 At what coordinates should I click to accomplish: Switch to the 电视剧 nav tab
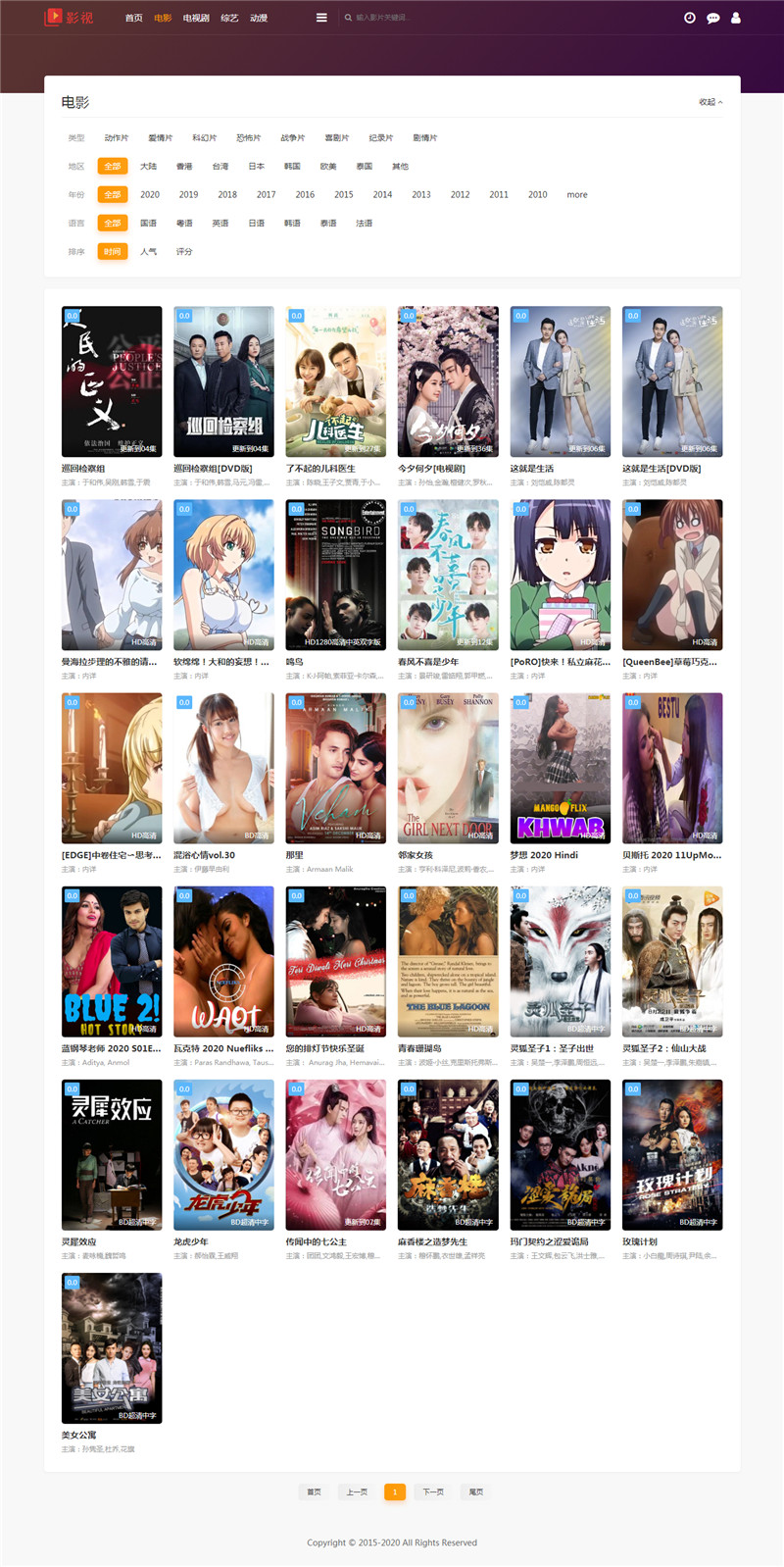[196, 18]
